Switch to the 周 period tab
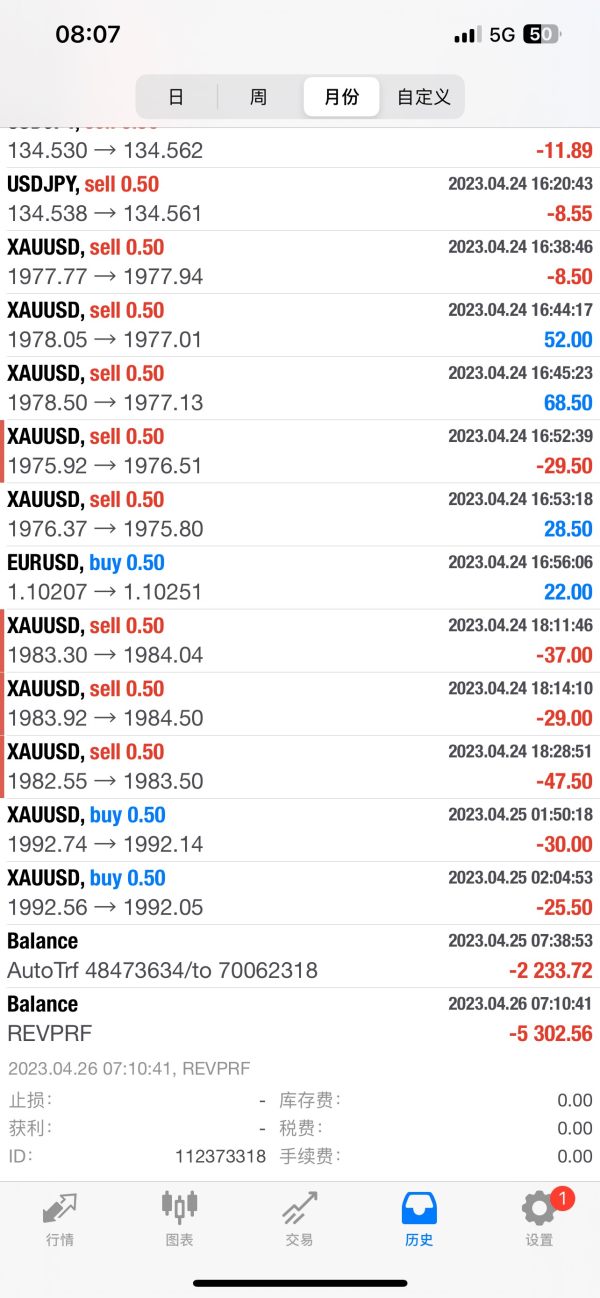The width and height of the screenshot is (600, 1298). [258, 97]
